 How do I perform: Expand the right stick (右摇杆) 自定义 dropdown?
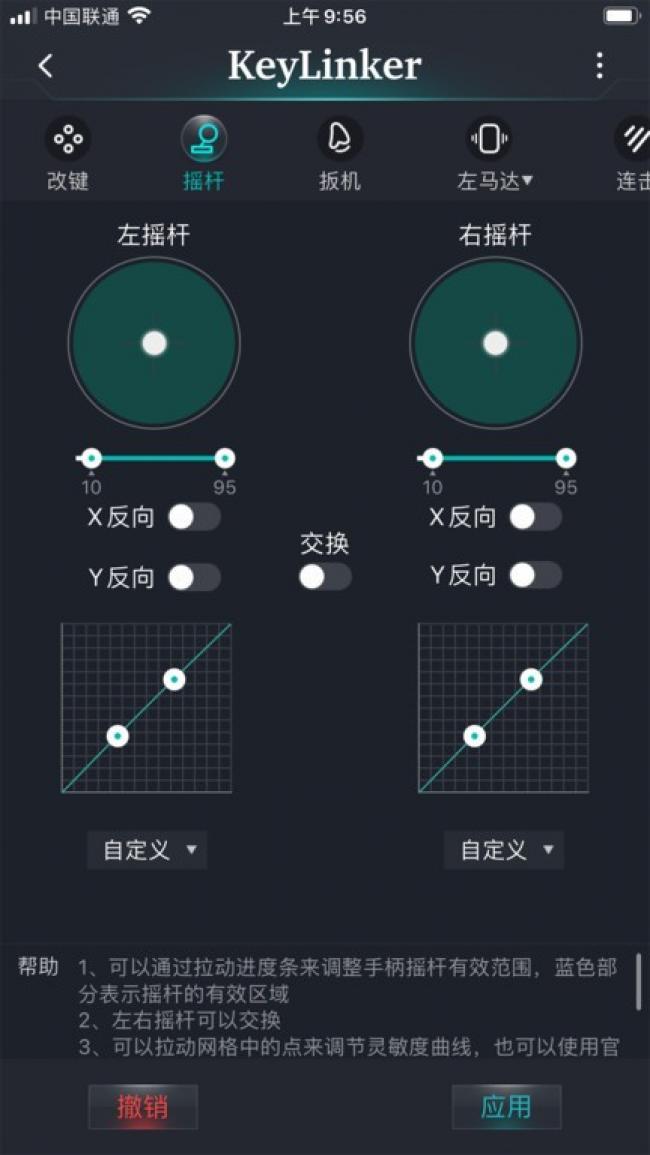504,850
